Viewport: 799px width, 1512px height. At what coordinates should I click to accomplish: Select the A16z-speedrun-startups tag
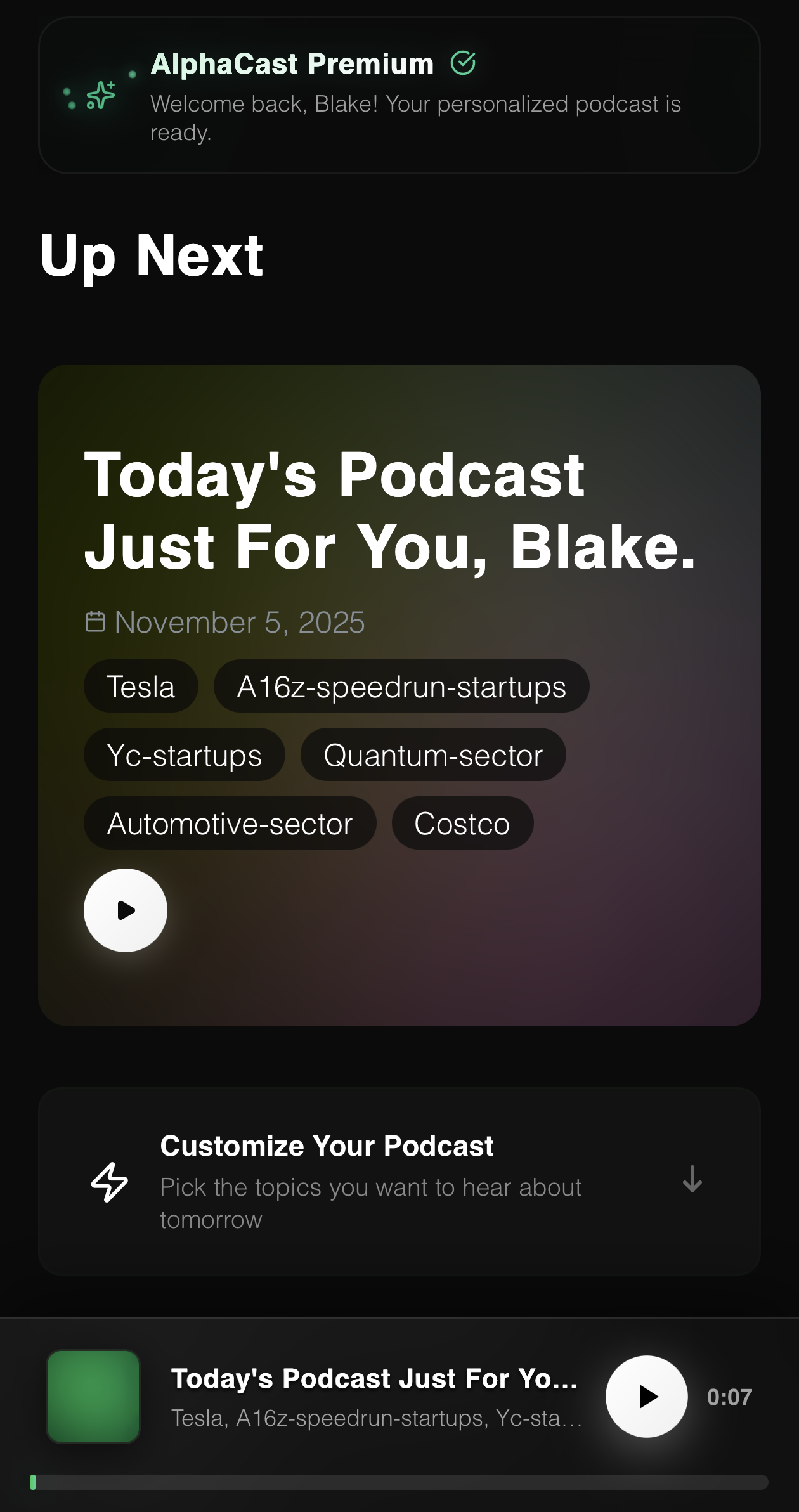click(402, 686)
